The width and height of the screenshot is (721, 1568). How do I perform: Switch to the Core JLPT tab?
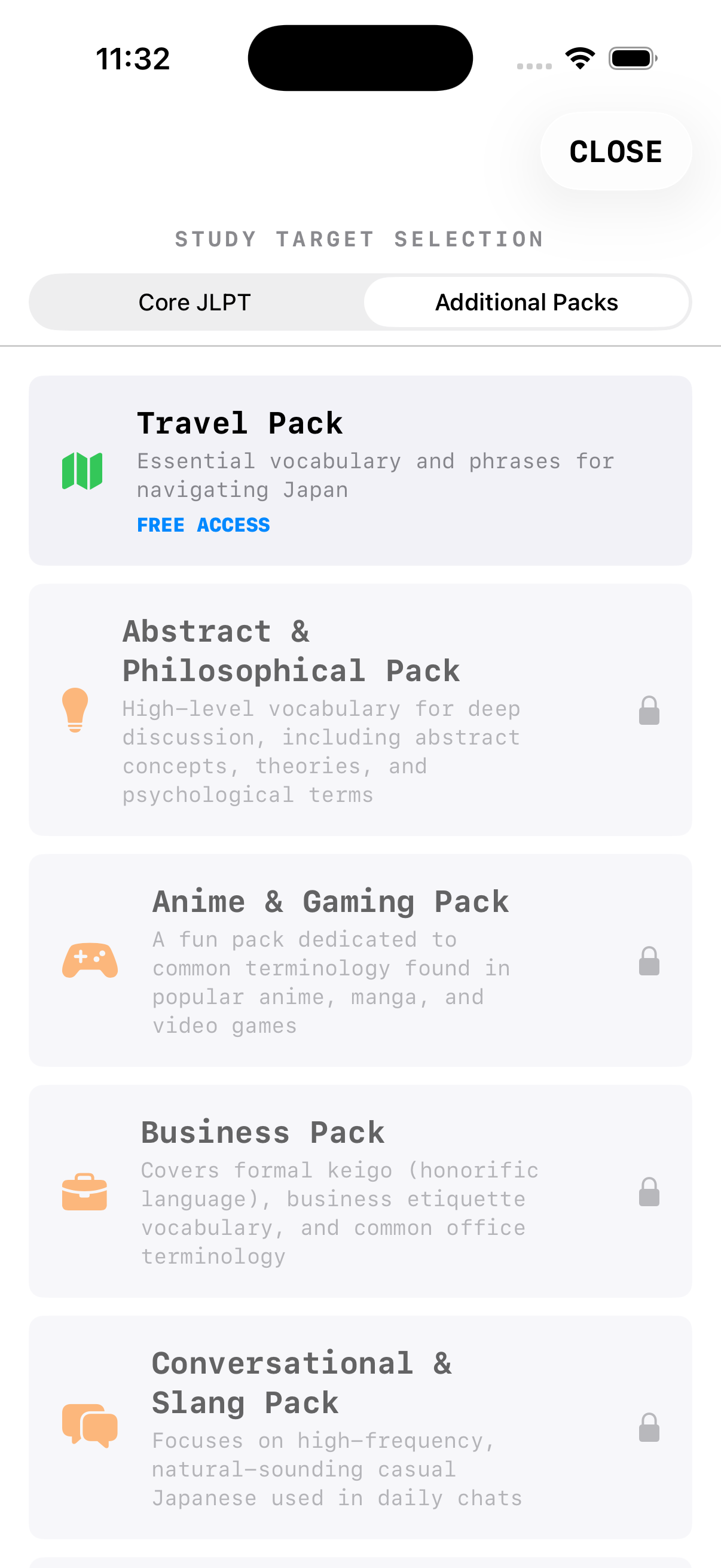coord(195,301)
